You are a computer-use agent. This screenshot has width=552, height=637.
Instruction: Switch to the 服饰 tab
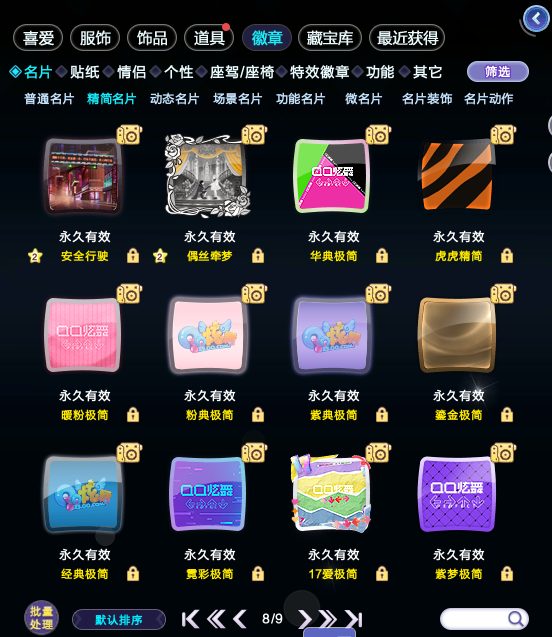tap(95, 38)
